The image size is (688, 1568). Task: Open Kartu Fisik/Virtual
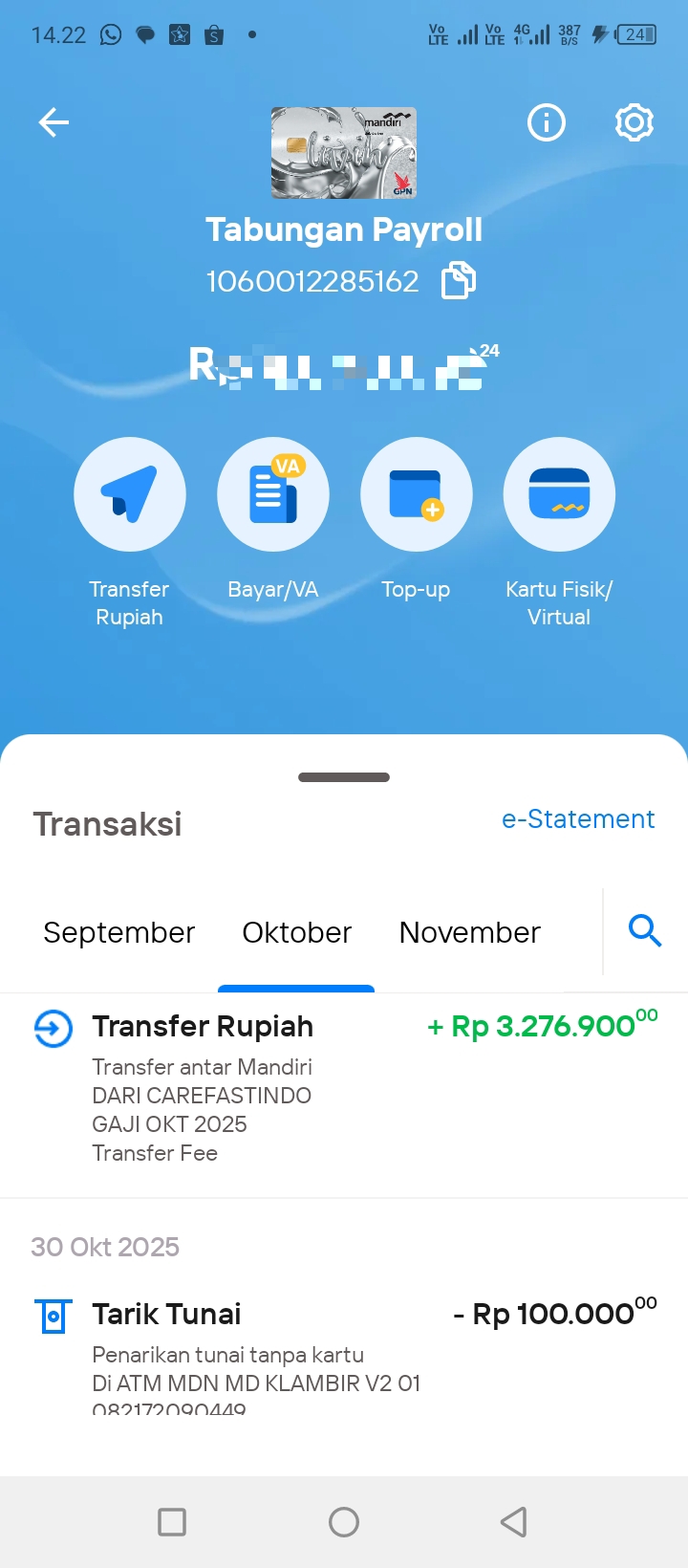coord(559,494)
